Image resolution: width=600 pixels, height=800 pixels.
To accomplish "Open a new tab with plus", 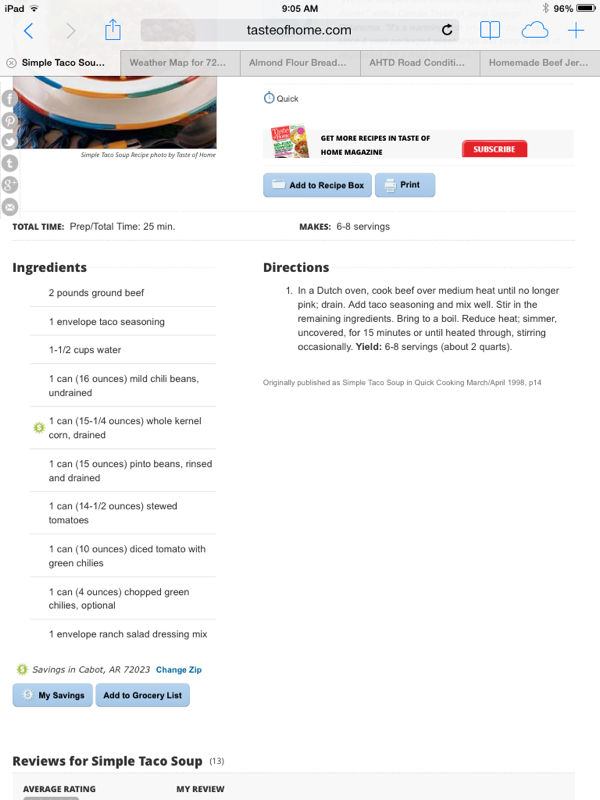I will coord(576,30).
